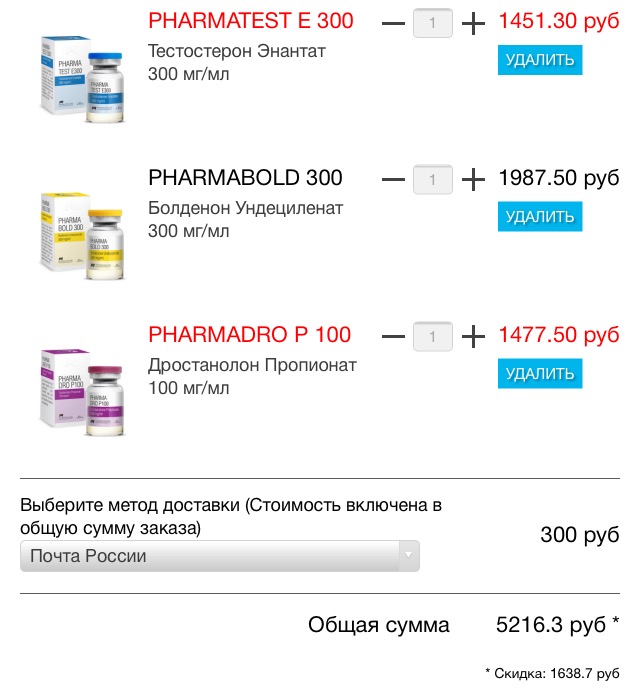Decrease quantity of PHARMADRO P 100
Viewport: 640px width, 692px height.
click(x=394, y=336)
